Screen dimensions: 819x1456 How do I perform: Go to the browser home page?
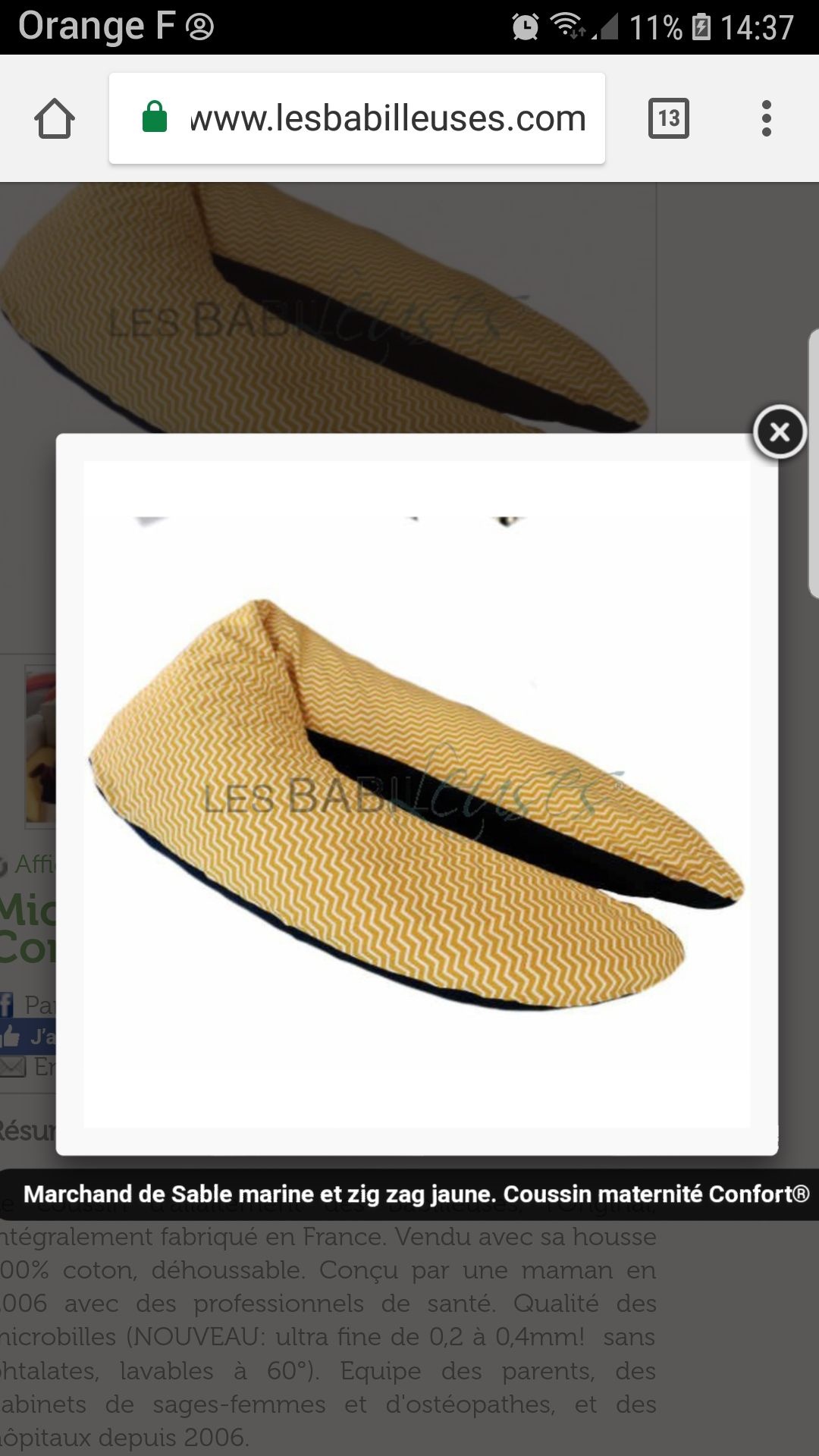point(55,119)
